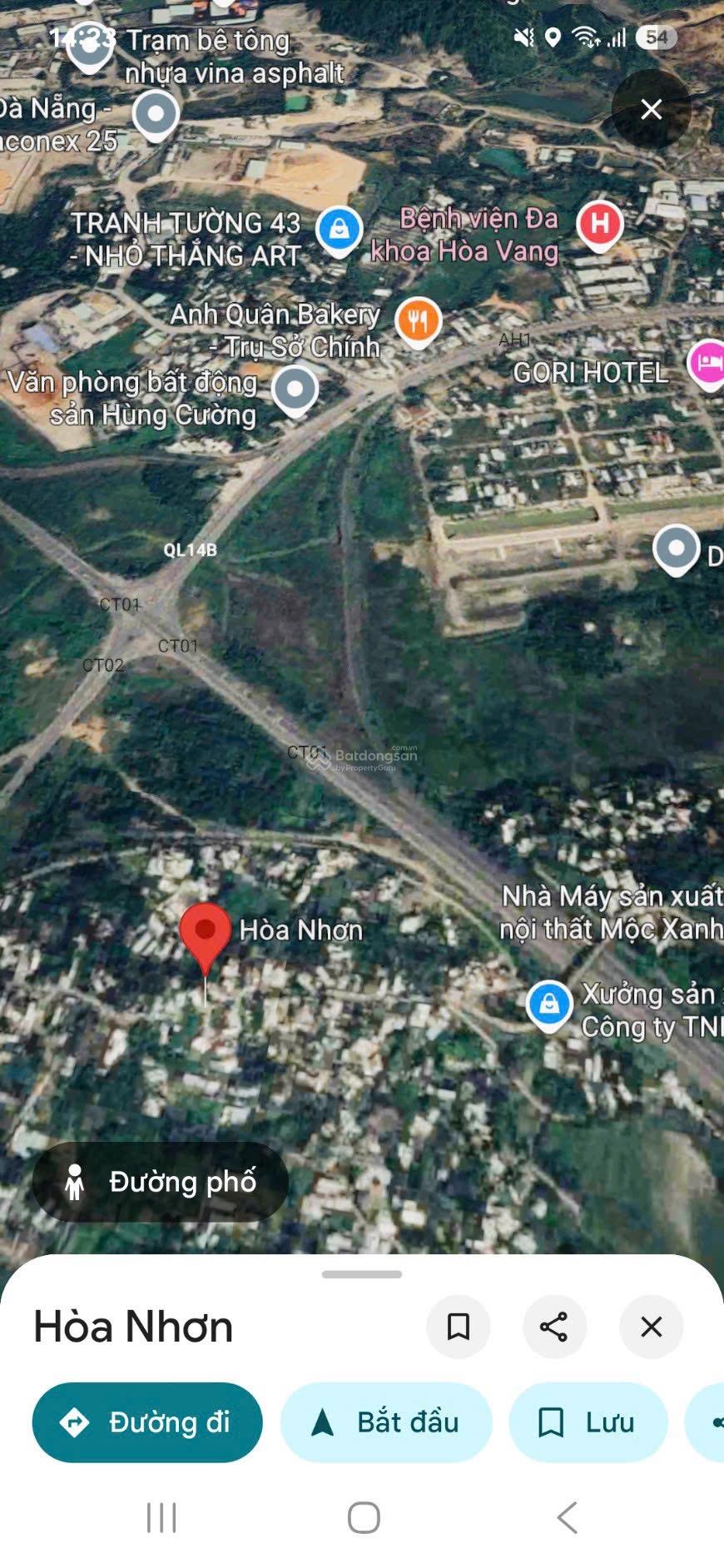Viewport: 724px width, 1568px height.
Task: Go back using system back button
Action: coord(567,1517)
